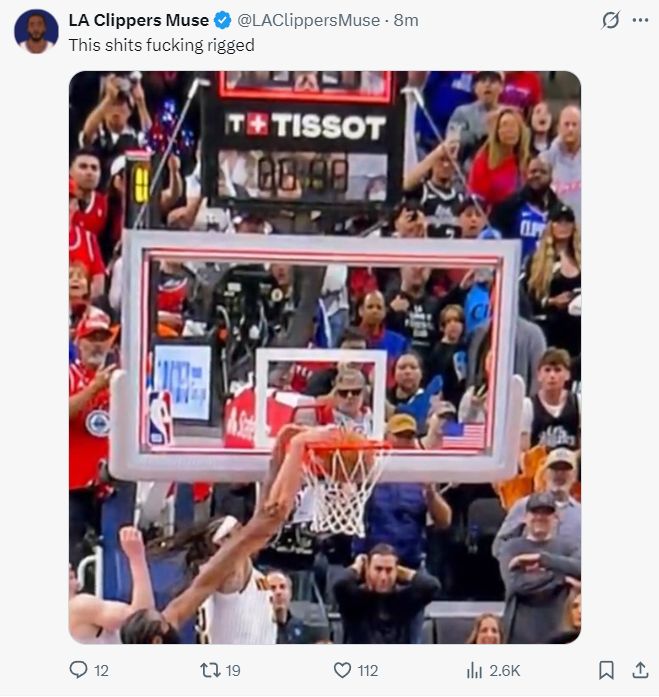Open the 8m timestamp link
This screenshot has width=659, height=697.
point(406,20)
